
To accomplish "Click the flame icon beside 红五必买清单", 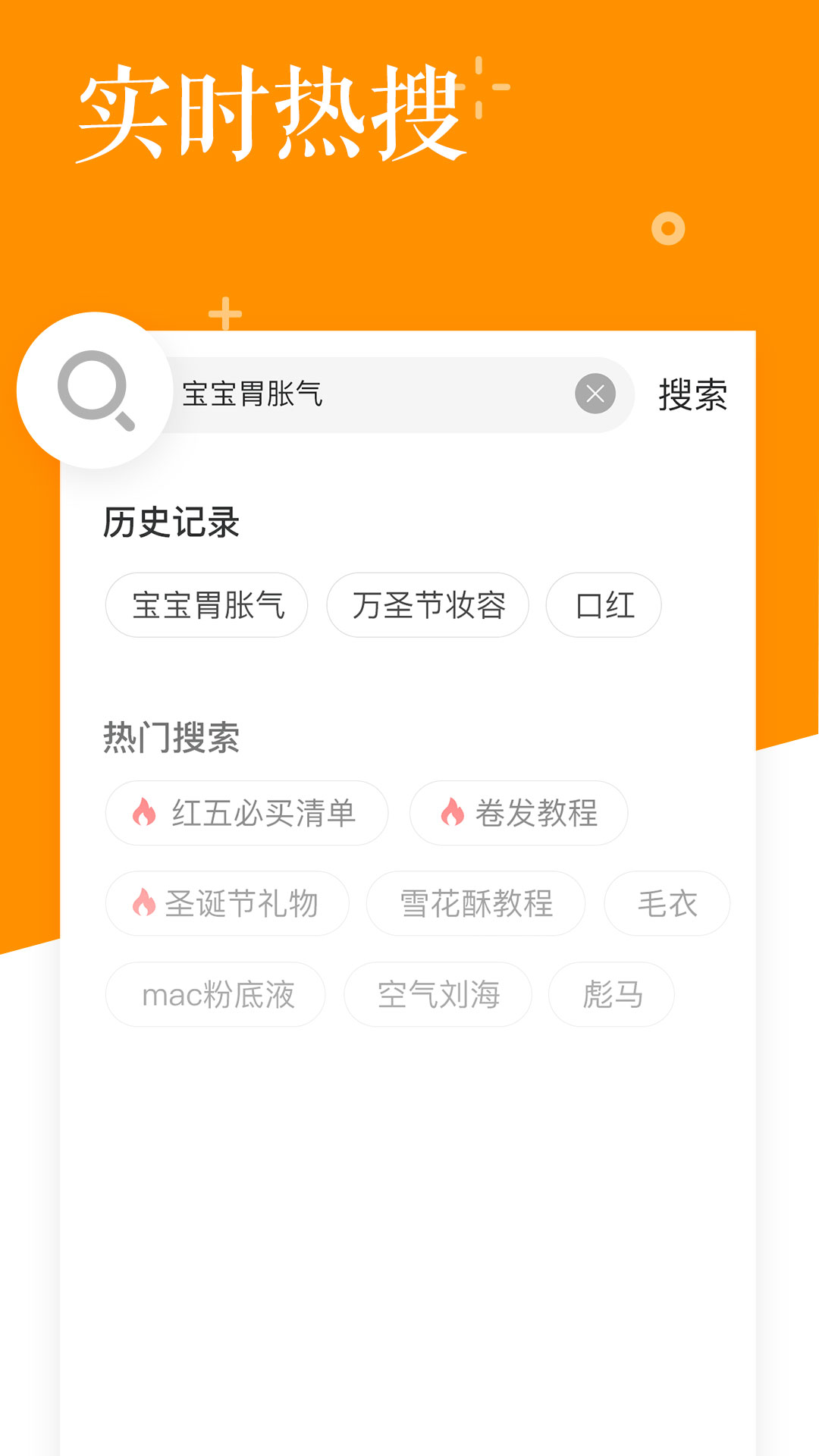I will [x=143, y=813].
